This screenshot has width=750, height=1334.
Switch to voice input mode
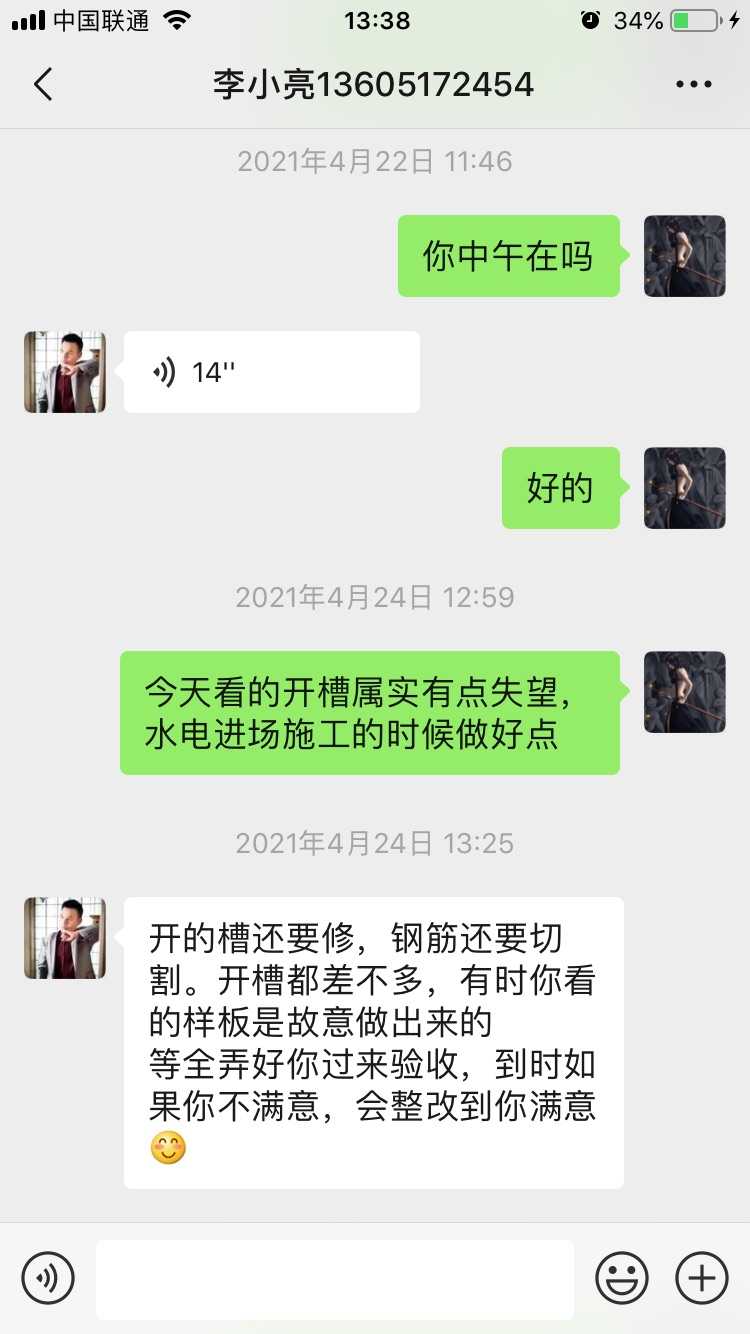tap(48, 1278)
